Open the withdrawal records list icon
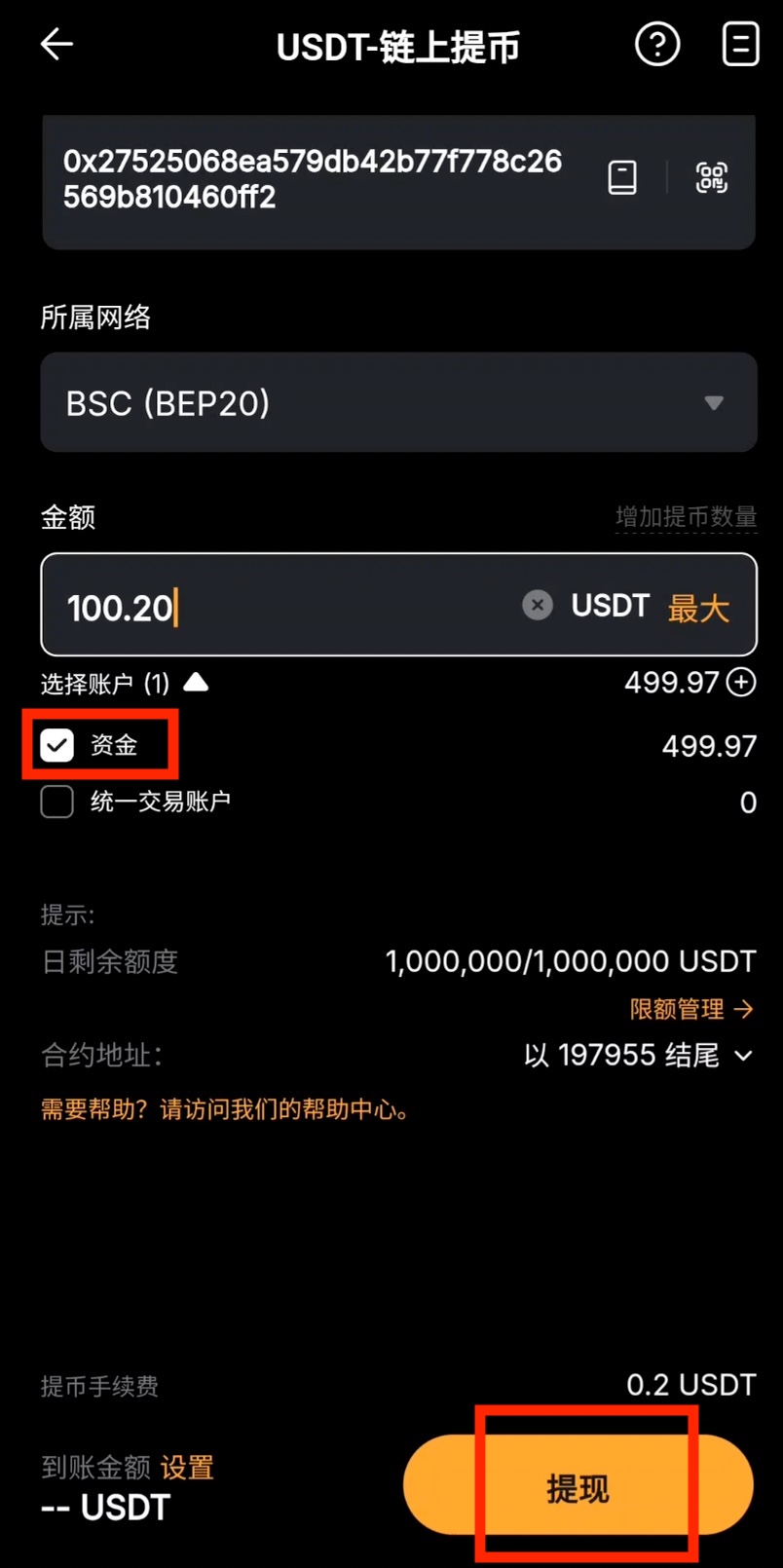 (x=739, y=44)
